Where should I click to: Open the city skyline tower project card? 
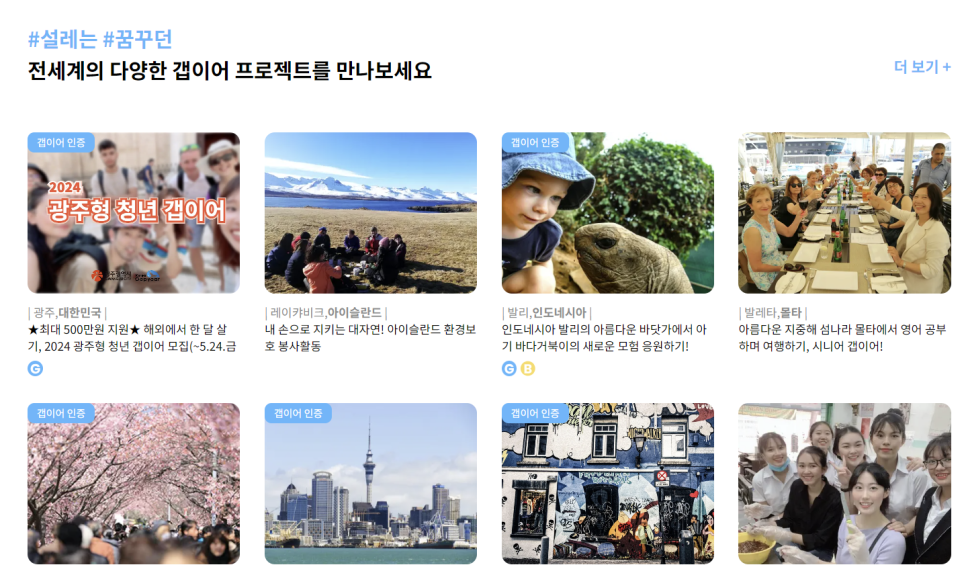pyautogui.click(x=370, y=484)
